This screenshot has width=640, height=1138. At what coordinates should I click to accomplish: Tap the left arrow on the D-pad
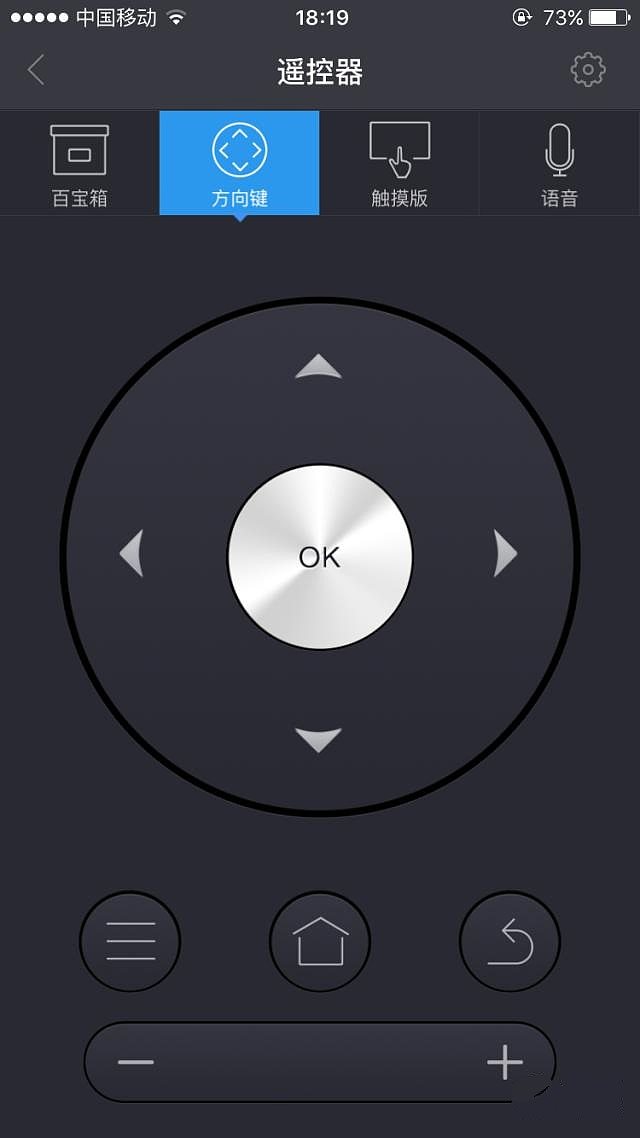[132, 553]
